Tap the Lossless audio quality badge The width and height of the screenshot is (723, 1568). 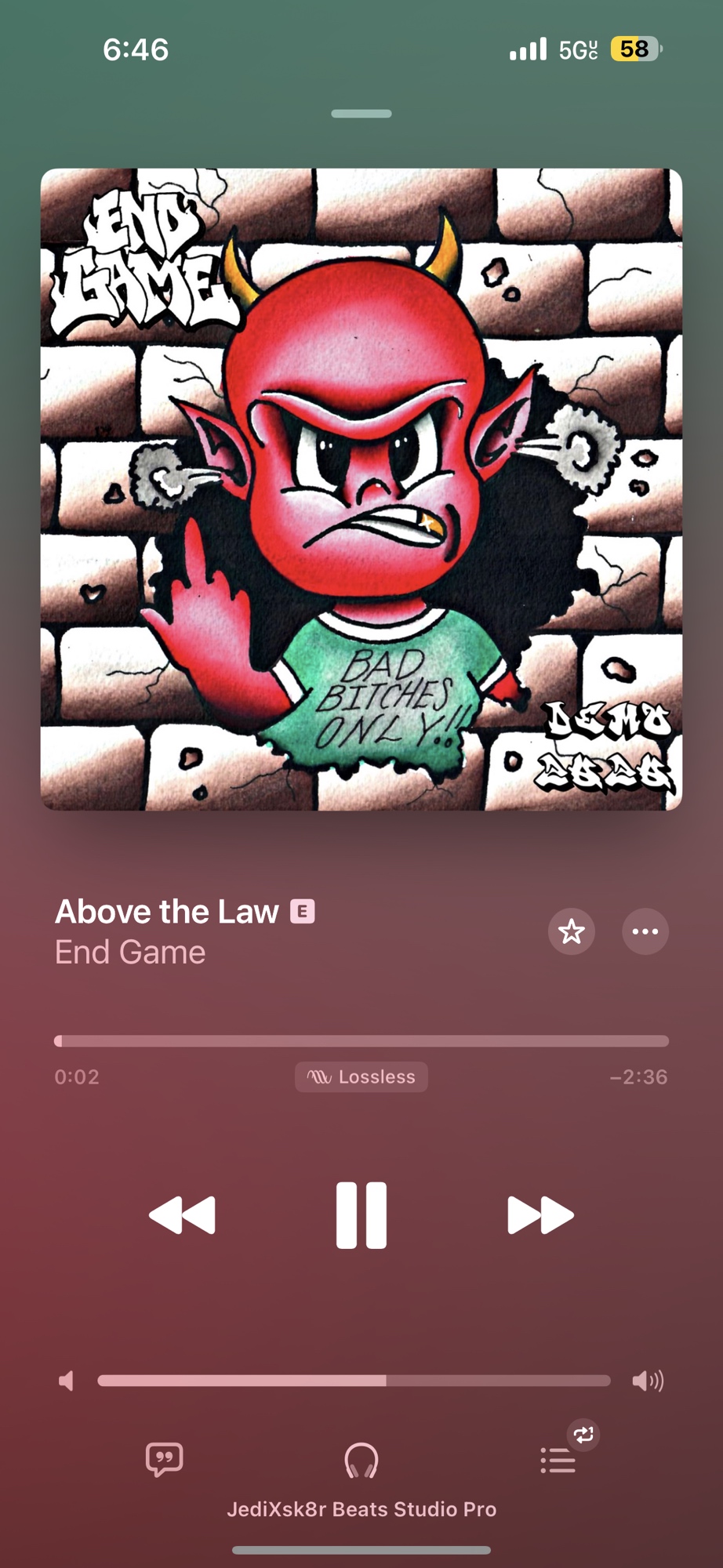(x=361, y=1076)
